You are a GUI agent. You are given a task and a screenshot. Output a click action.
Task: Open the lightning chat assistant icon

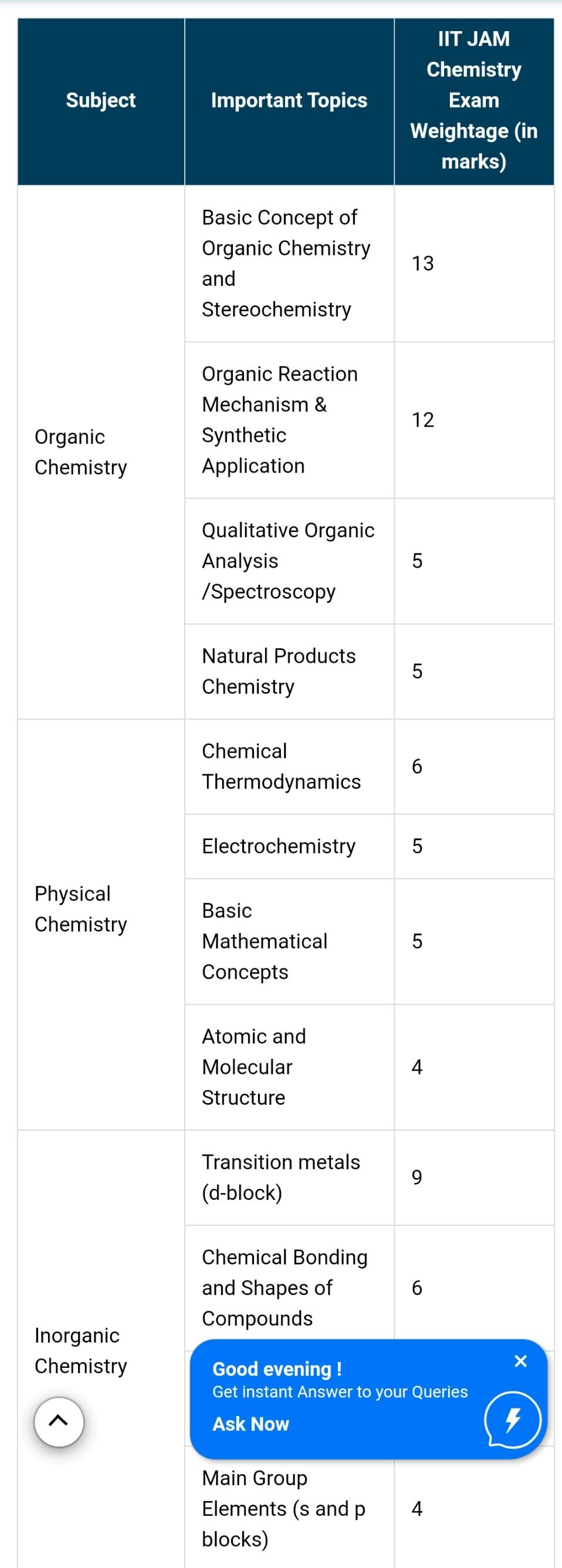(513, 1419)
